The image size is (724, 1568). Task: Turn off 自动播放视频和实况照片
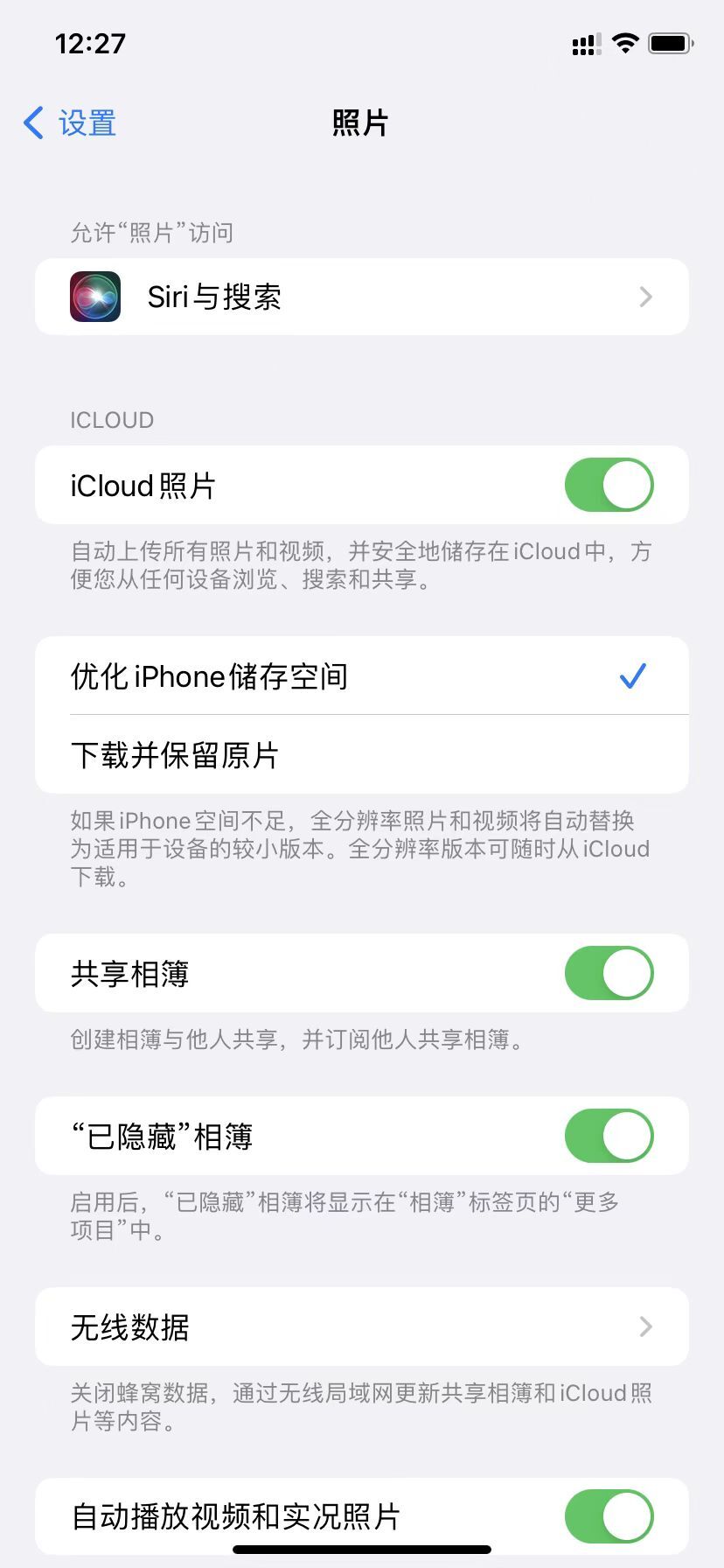click(609, 1516)
